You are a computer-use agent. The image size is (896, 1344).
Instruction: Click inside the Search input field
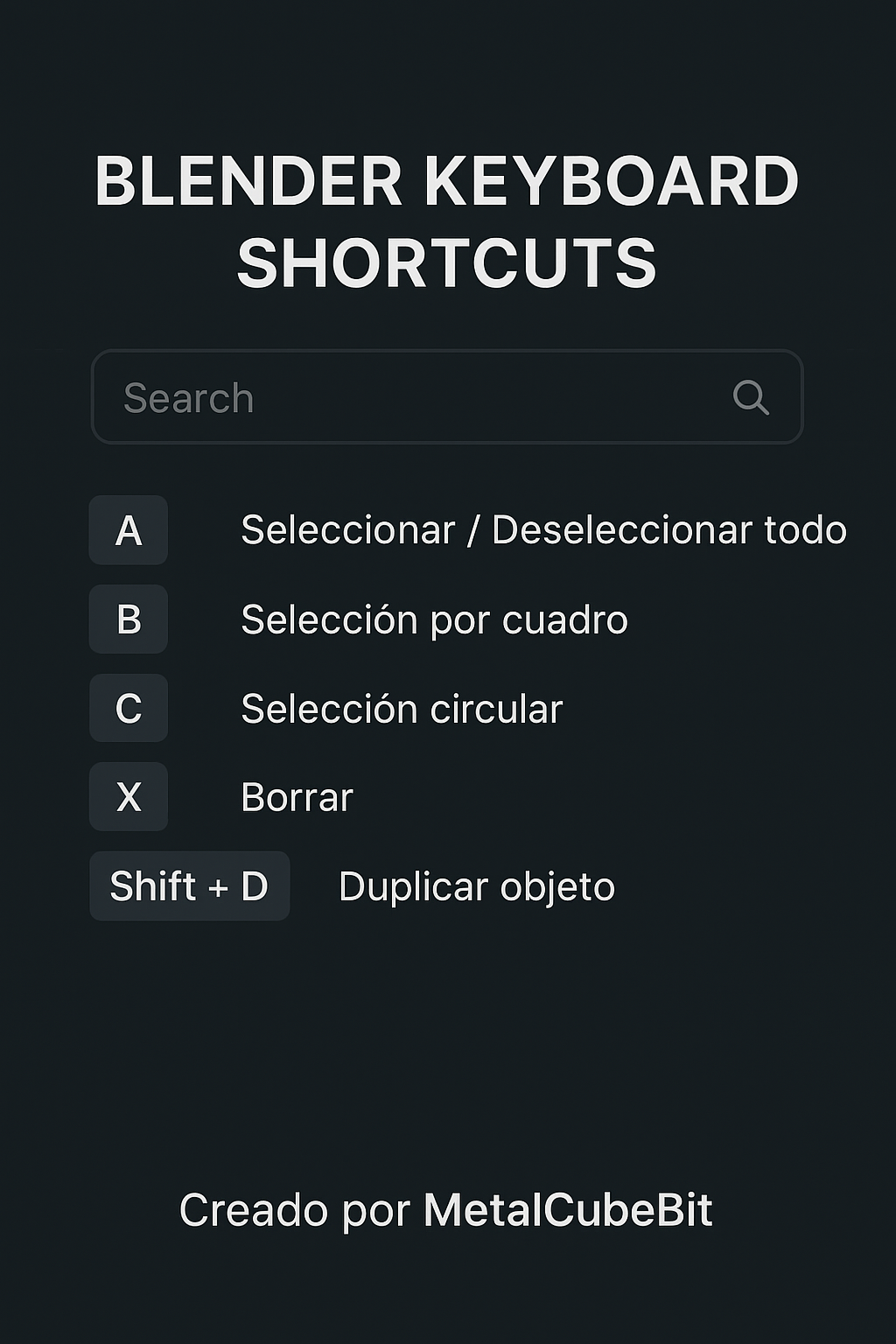point(350,396)
